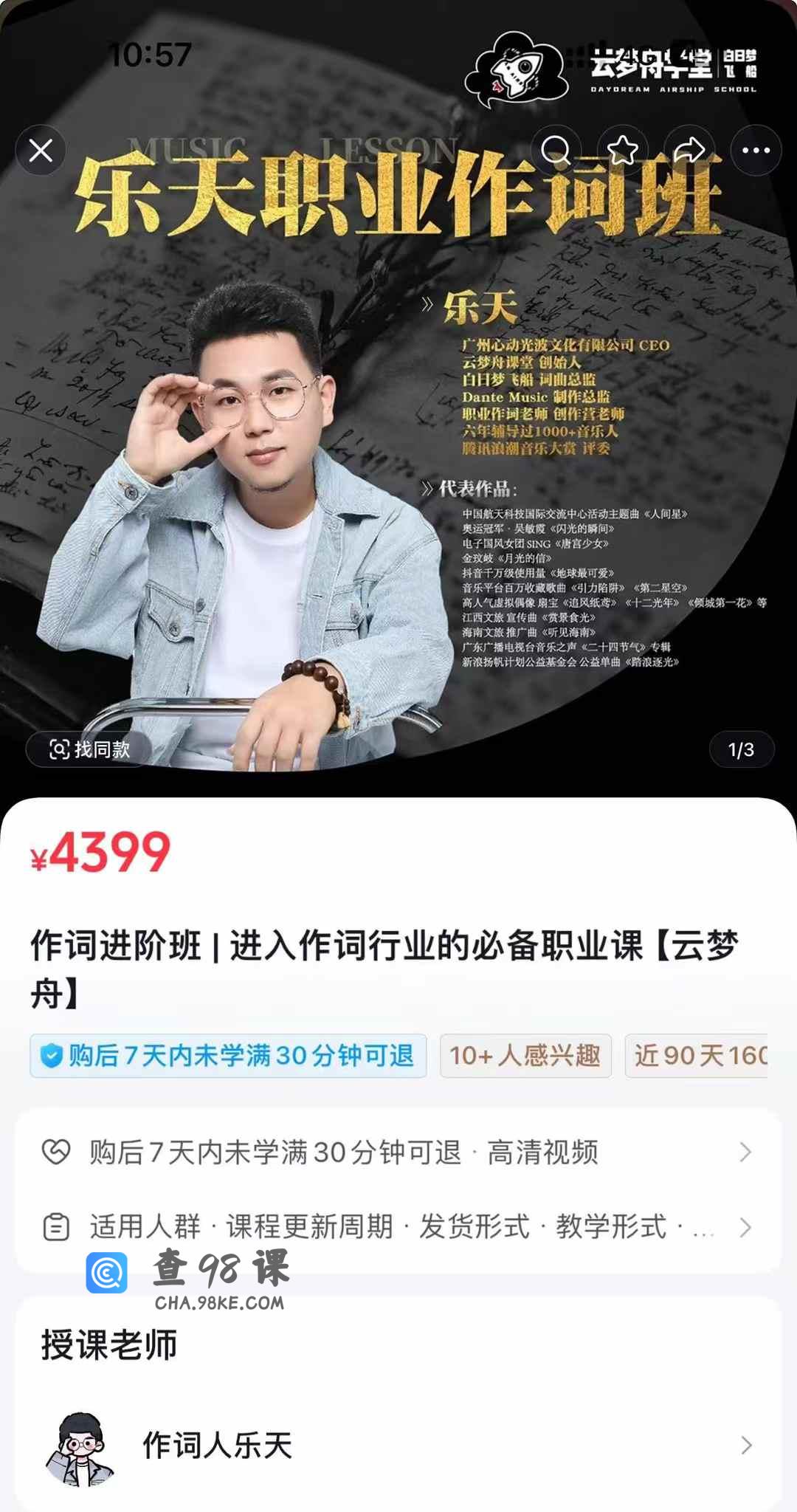Open the course banner image
Screen dimensions: 797x1512
coord(398,443)
